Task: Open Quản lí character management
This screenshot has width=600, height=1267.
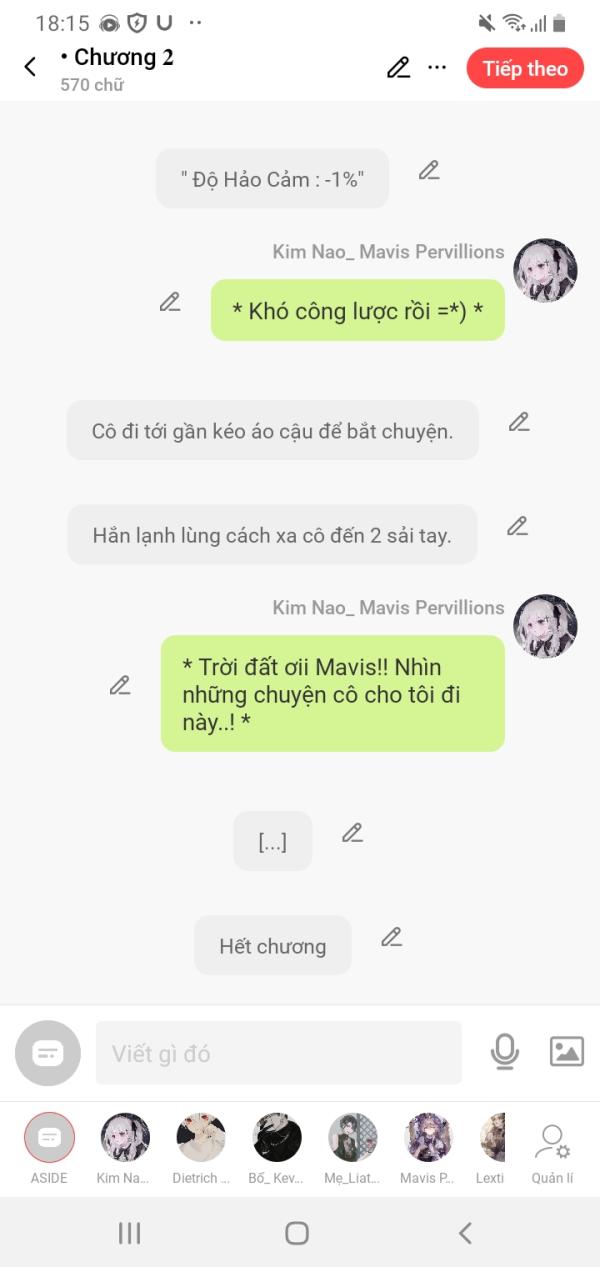Action: (x=552, y=1153)
